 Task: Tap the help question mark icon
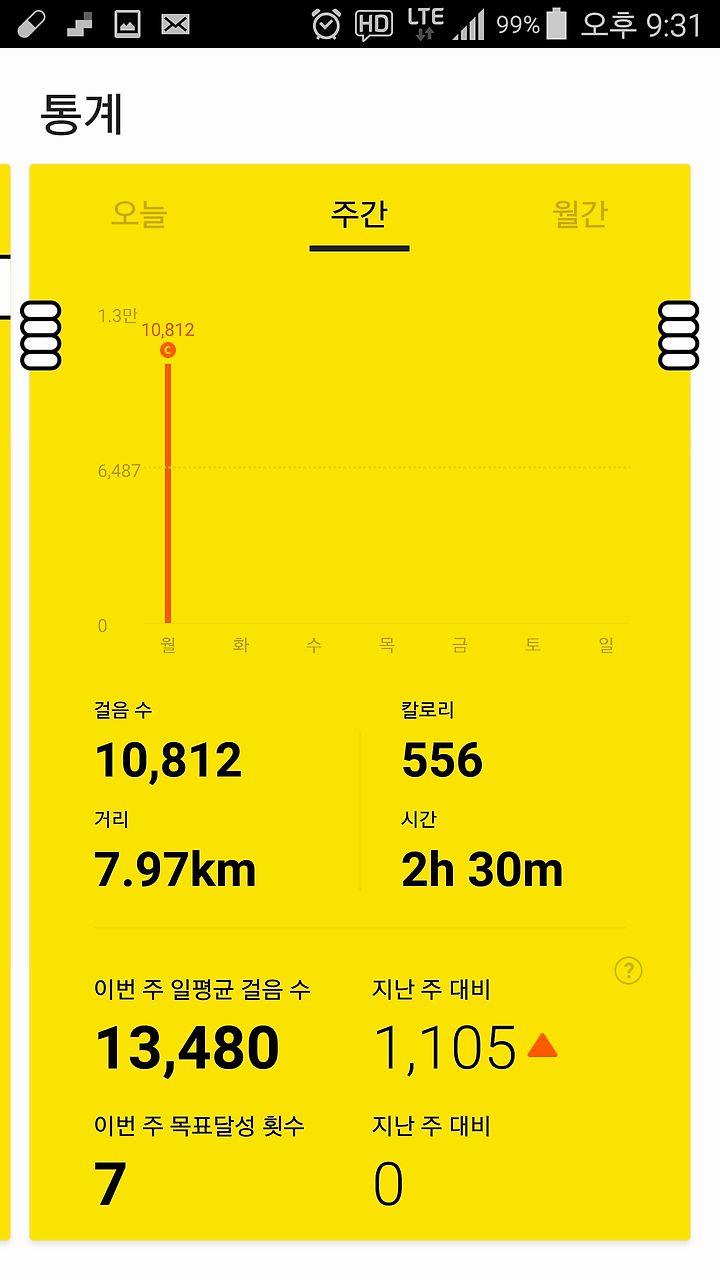[x=628, y=970]
